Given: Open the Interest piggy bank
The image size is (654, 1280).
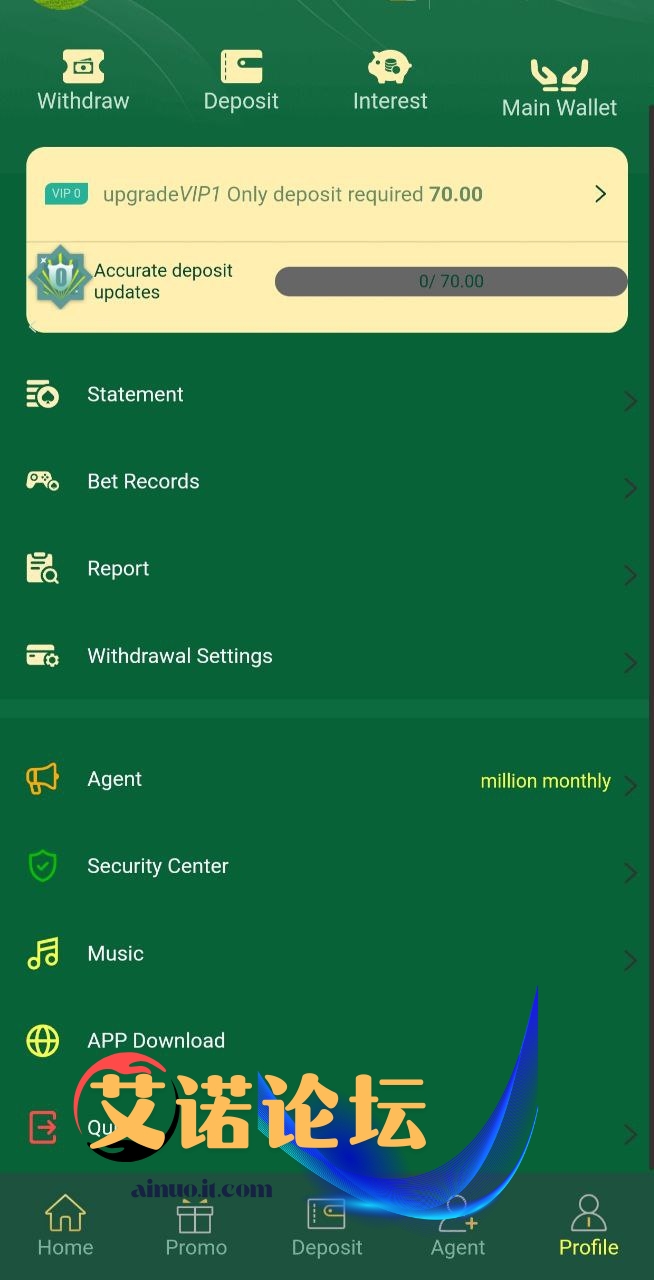Looking at the screenshot, I should pyautogui.click(x=390, y=82).
